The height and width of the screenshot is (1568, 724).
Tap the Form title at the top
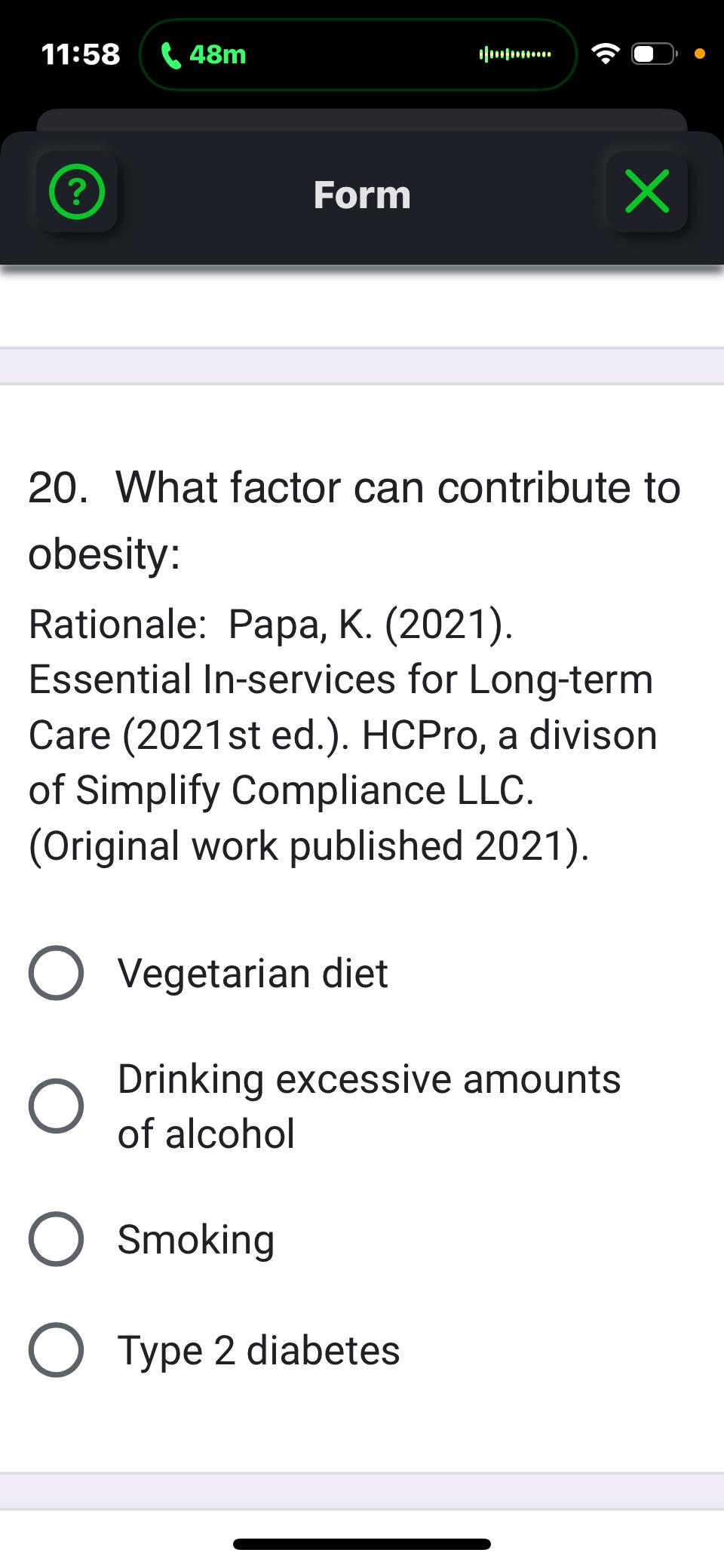point(362,194)
